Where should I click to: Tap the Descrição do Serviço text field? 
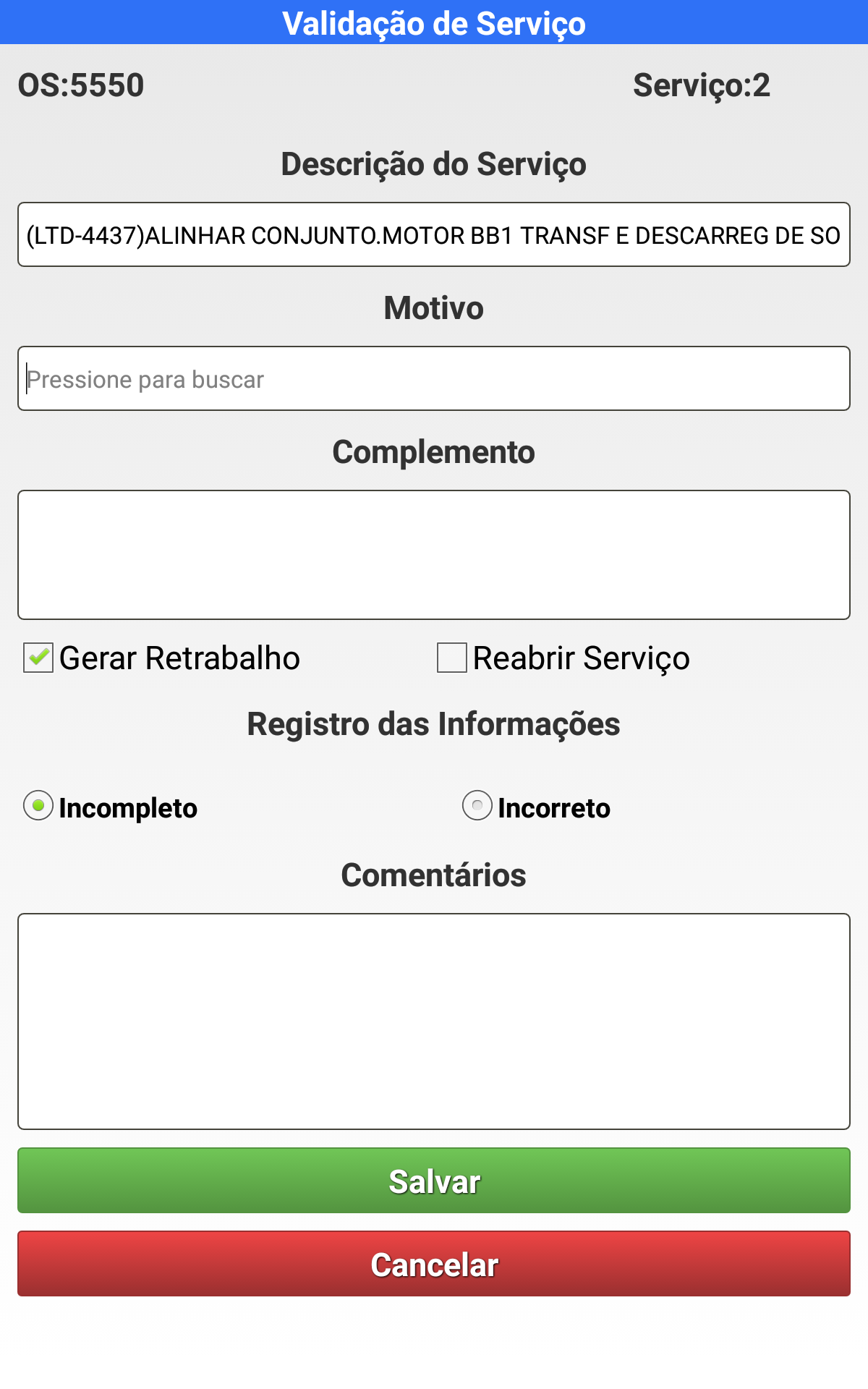[x=434, y=234]
